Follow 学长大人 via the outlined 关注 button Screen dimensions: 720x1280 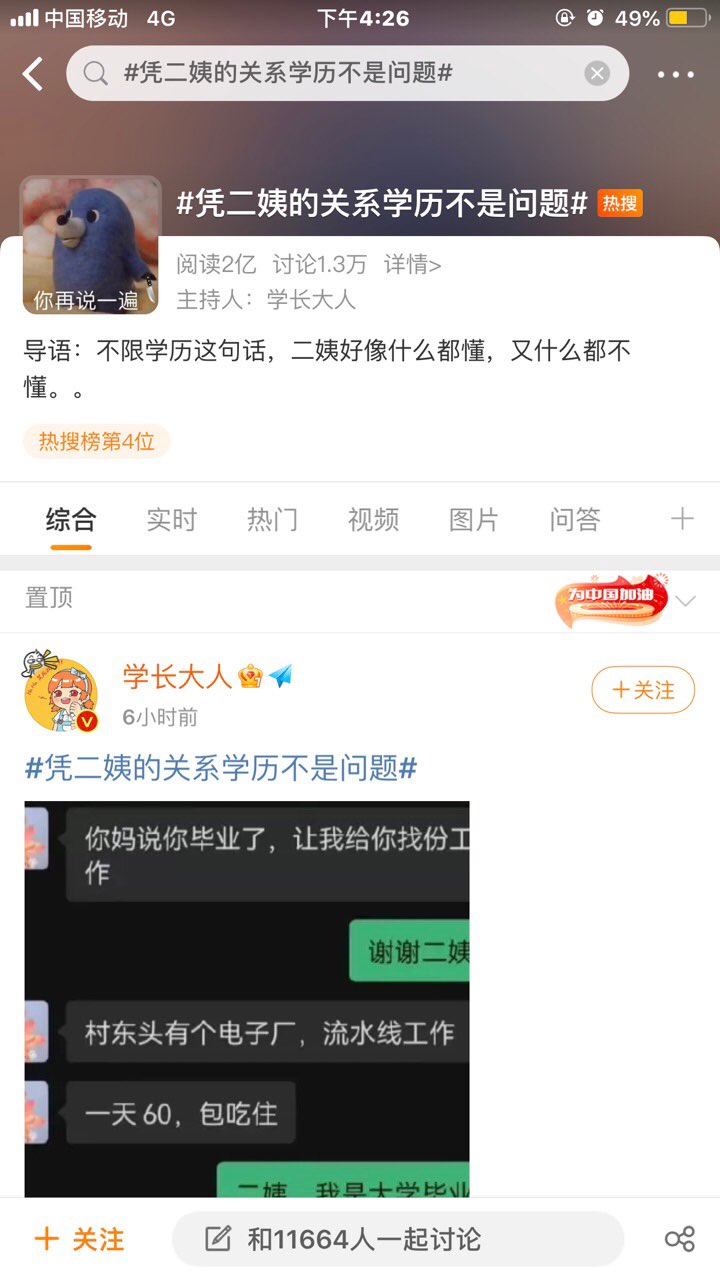[643, 690]
